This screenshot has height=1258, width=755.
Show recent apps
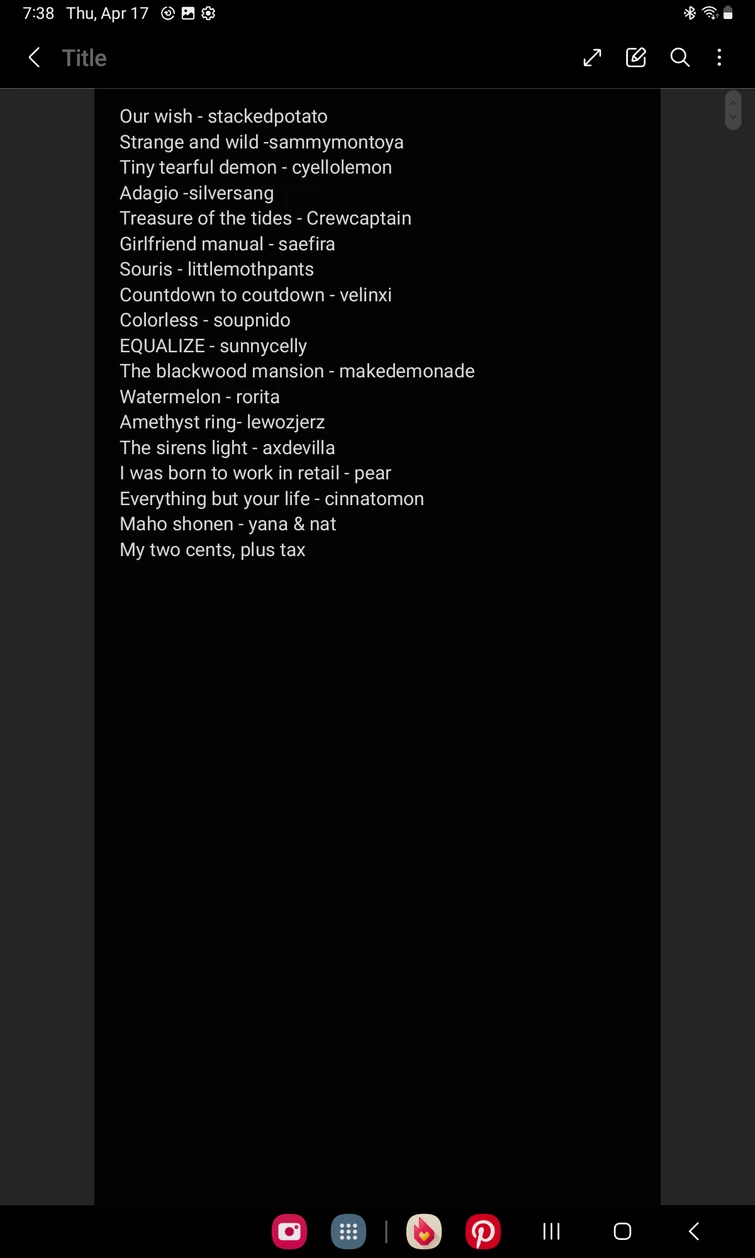tap(551, 1231)
